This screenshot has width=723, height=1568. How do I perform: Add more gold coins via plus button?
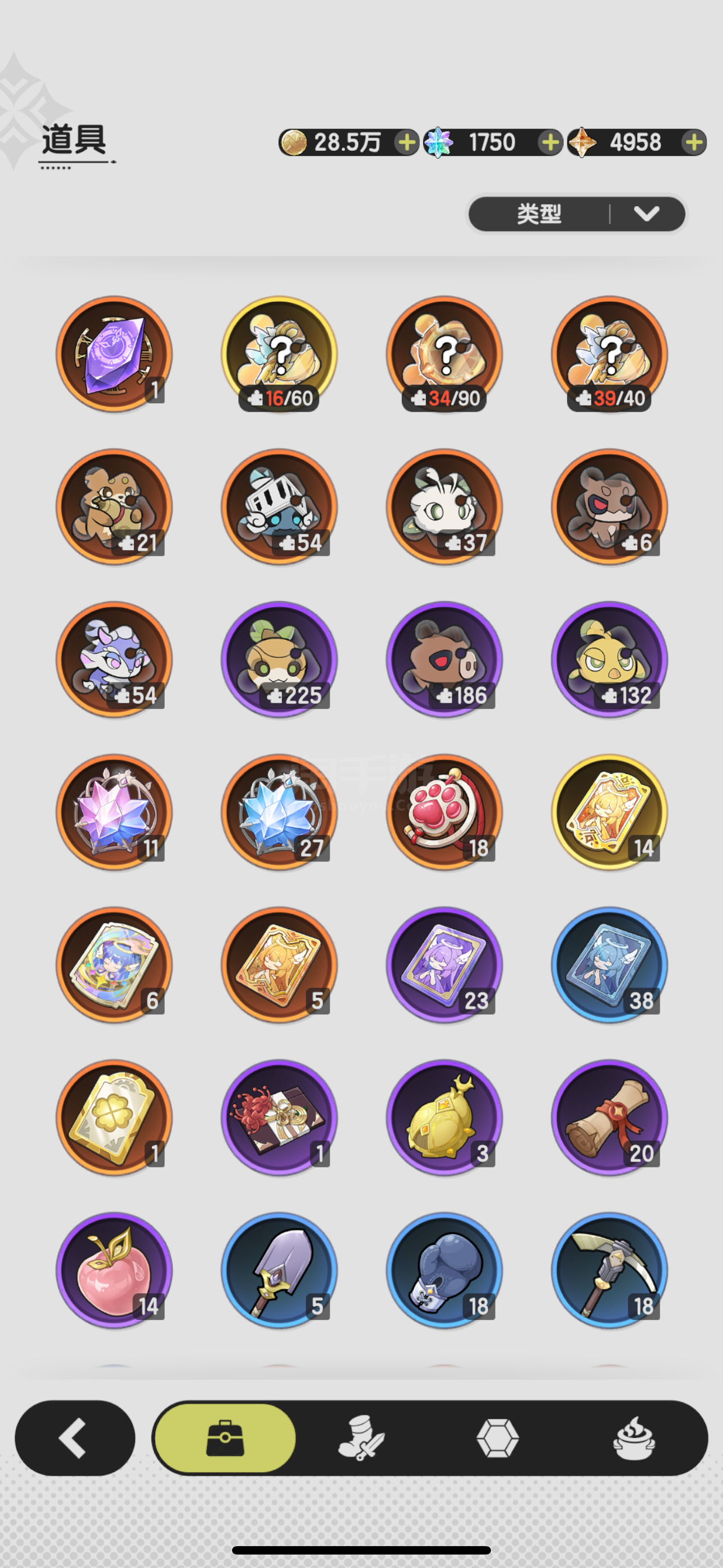click(x=406, y=142)
